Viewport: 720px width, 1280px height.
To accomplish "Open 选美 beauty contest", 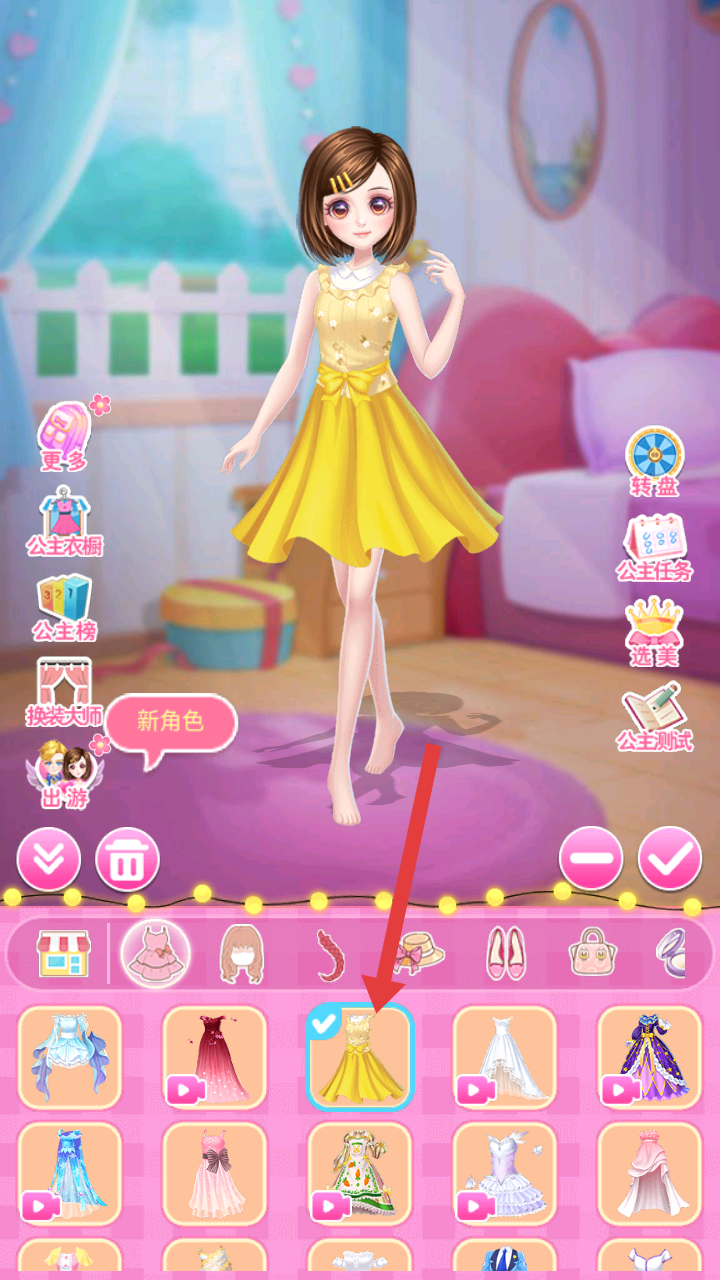I will click(x=655, y=632).
